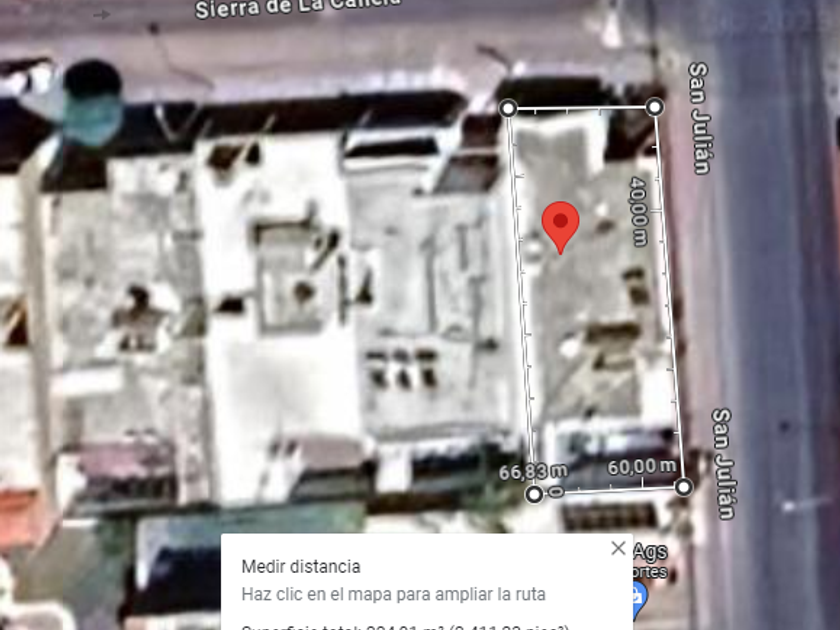This screenshot has height=630, width=840.
Task: Select the measurement point beside 66,83 m
Action: [x=534, y=493]
